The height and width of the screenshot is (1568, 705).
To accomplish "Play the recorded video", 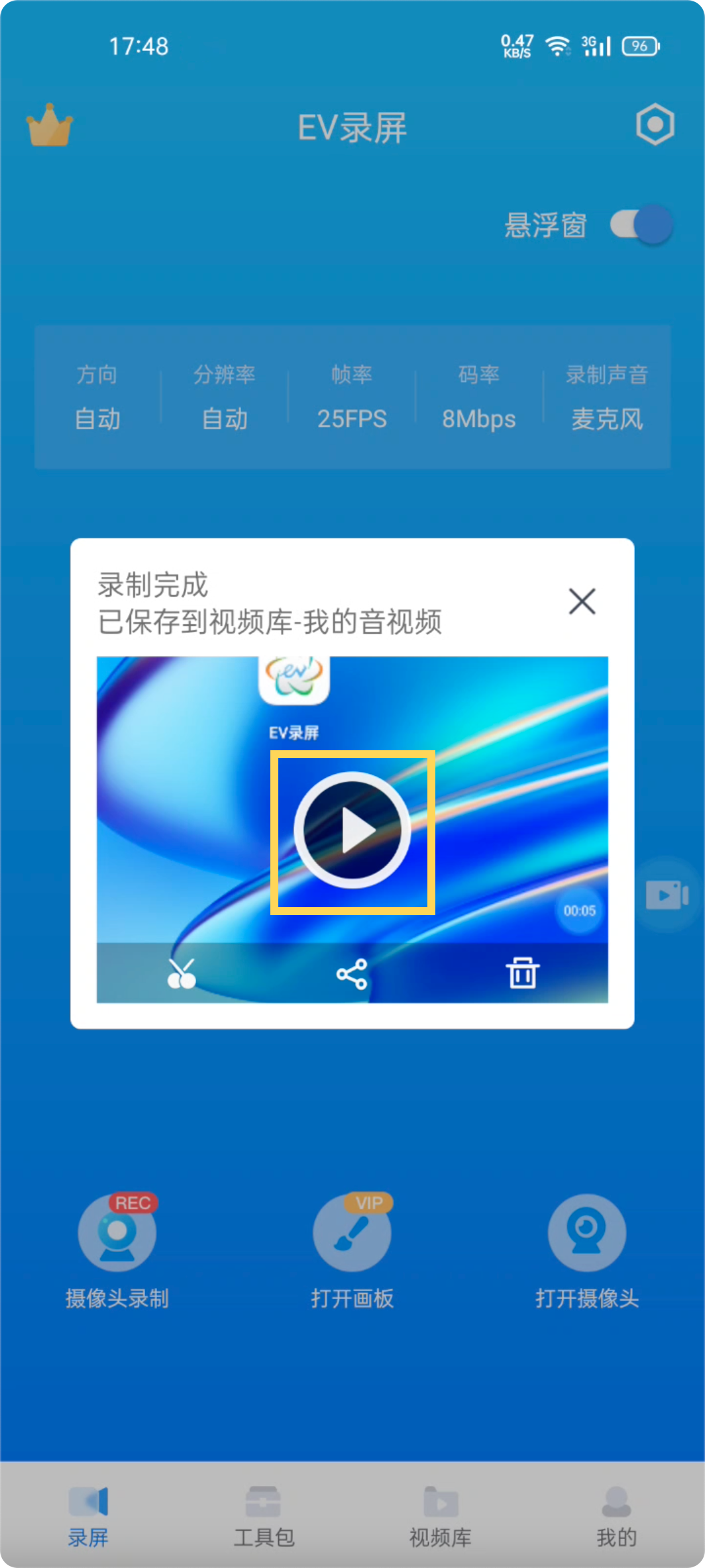I will (352, 830).
